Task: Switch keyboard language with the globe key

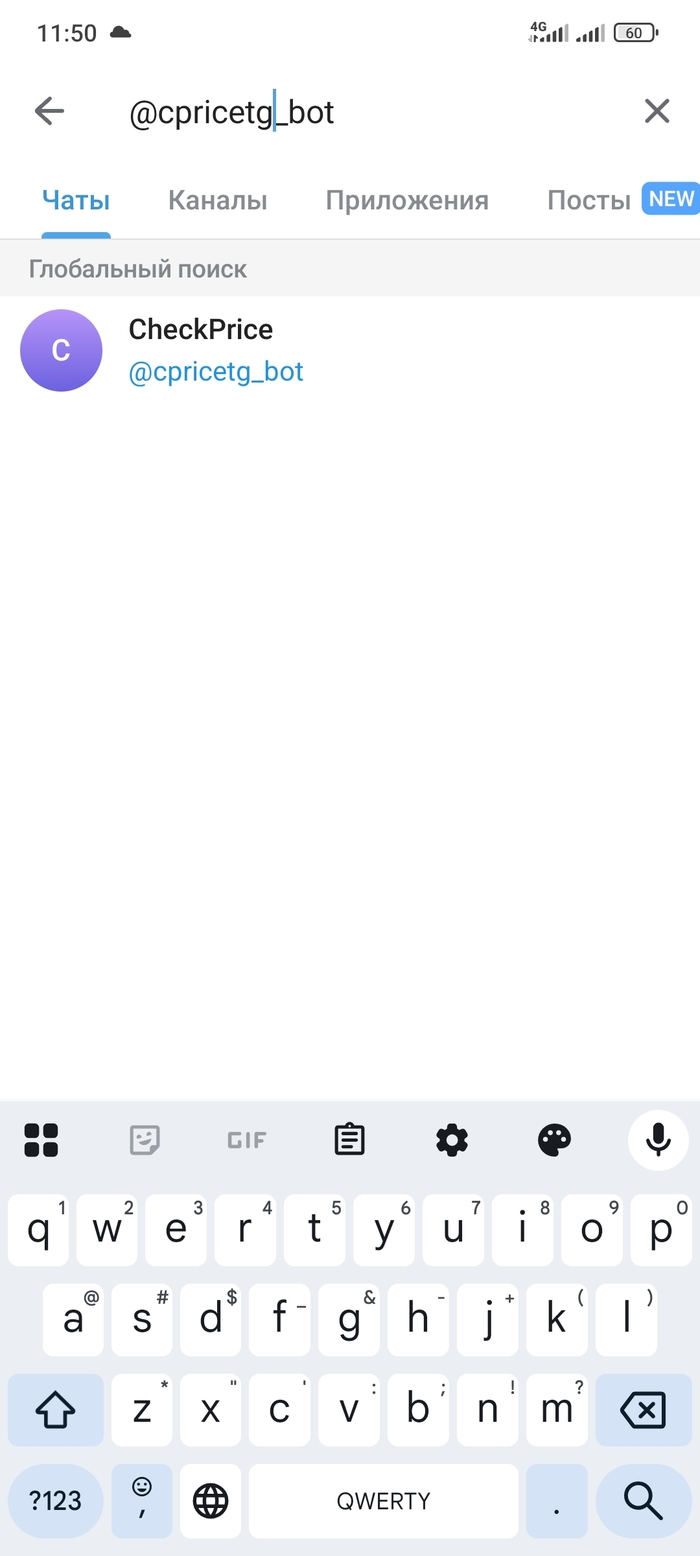Action: coord(210,1500)
